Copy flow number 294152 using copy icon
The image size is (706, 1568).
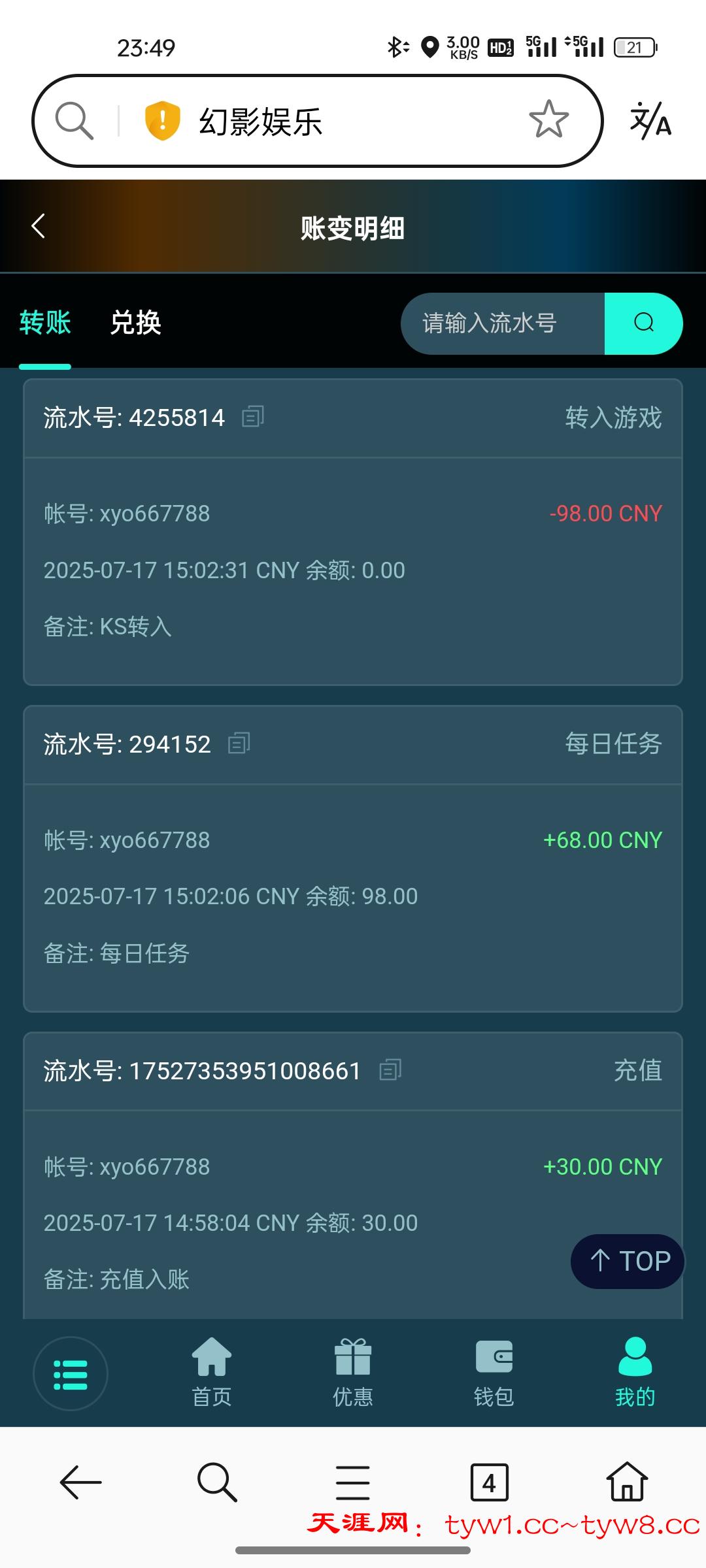point(241,743)
